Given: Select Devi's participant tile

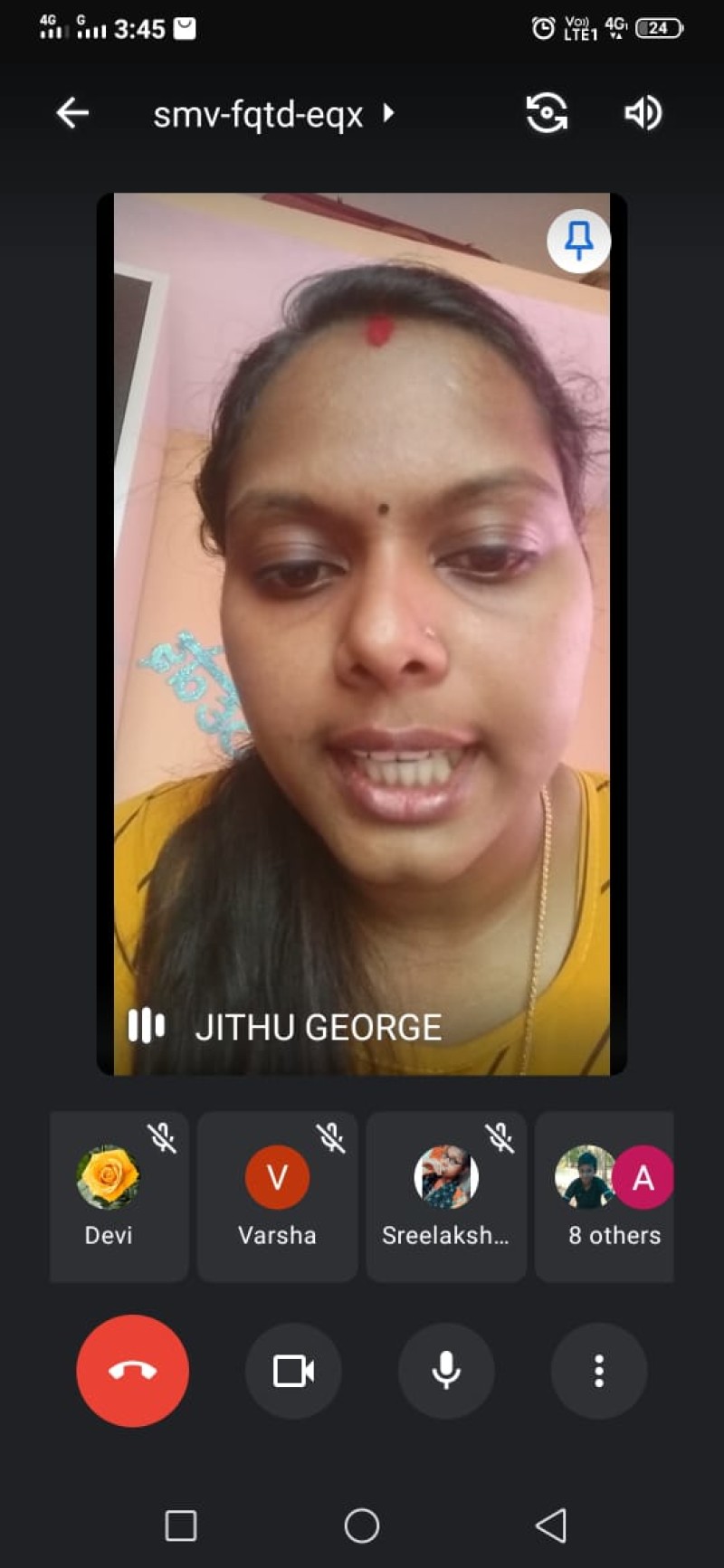Looking at the screenshot, I should [x=119, y=1195].
